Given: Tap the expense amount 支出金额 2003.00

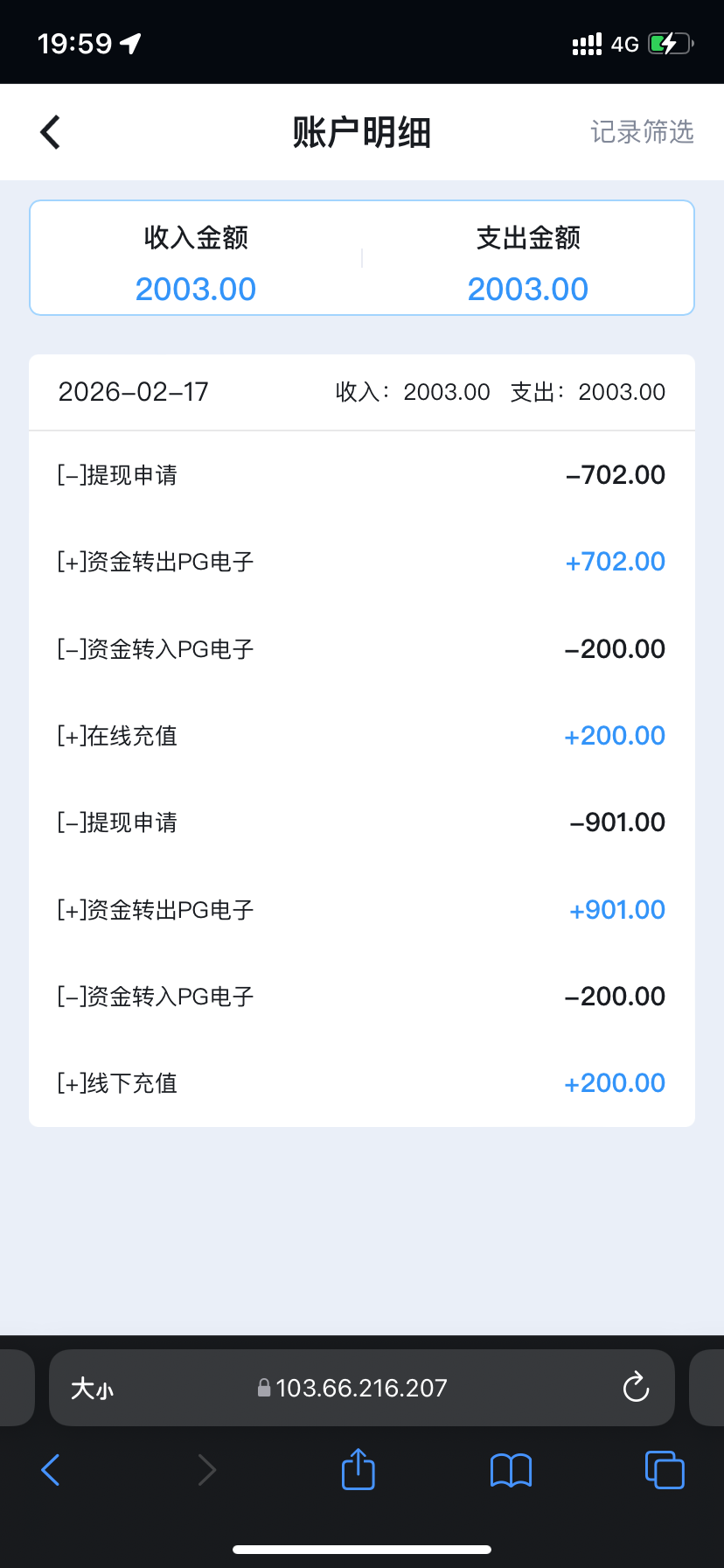Looking at the screenshot, I should (x=527, y=288).
